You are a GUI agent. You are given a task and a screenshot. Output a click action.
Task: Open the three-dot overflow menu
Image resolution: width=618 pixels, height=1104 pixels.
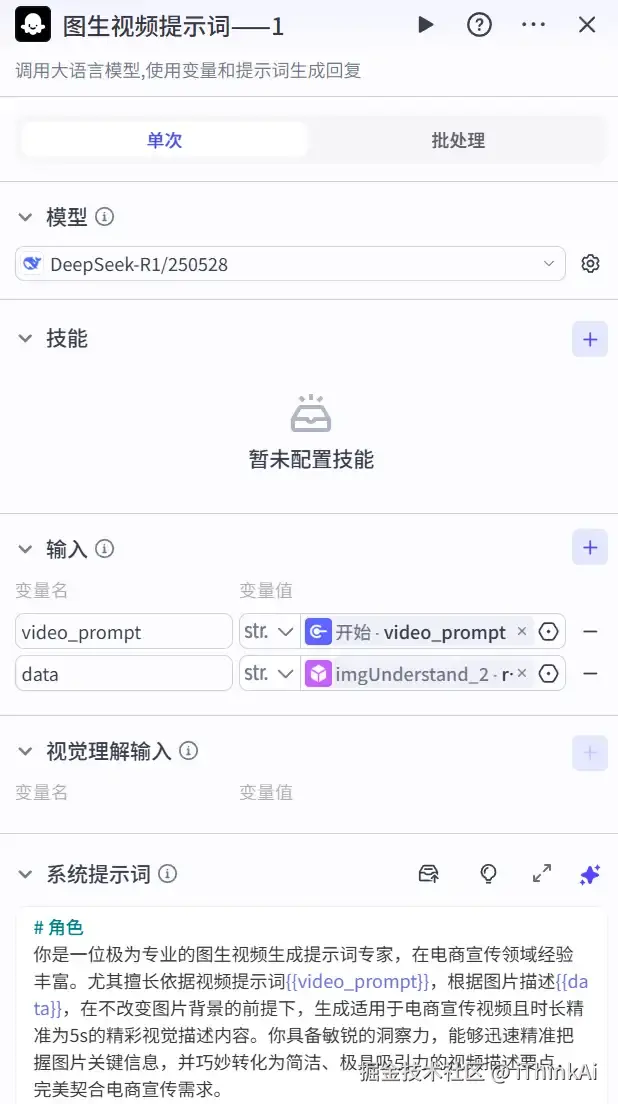coord(534,25)
